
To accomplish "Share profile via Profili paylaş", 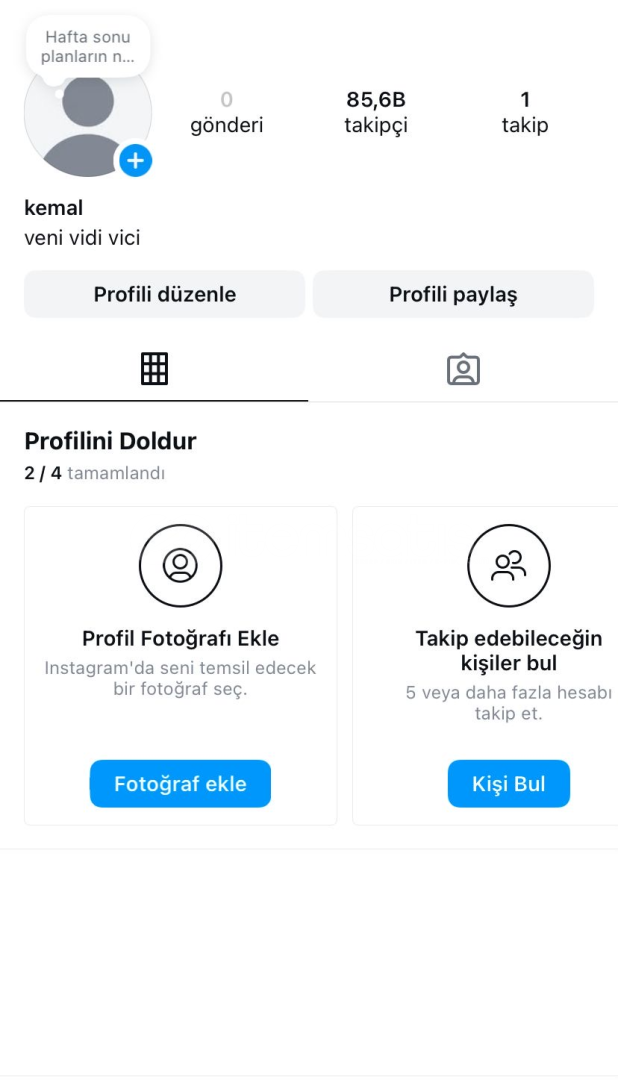I will point(453,294).
